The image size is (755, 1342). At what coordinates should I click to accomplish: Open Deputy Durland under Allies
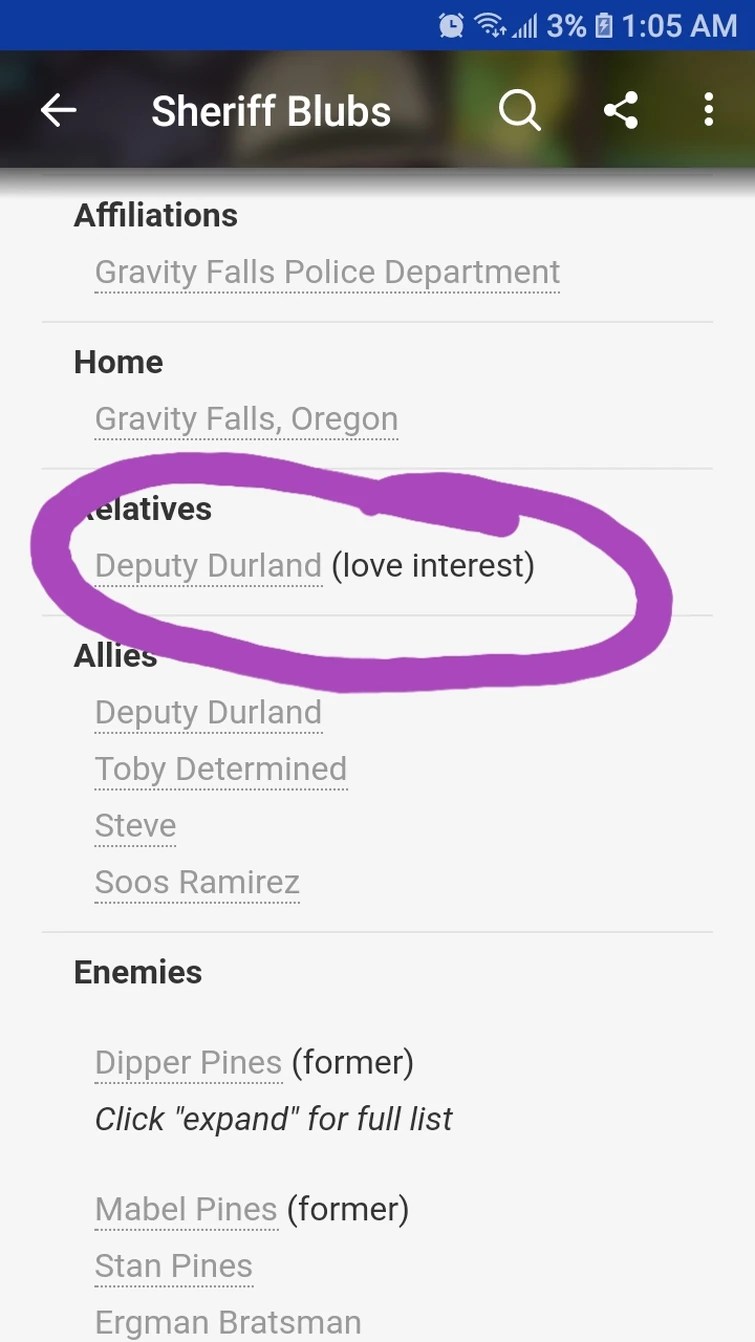(207, 711)
